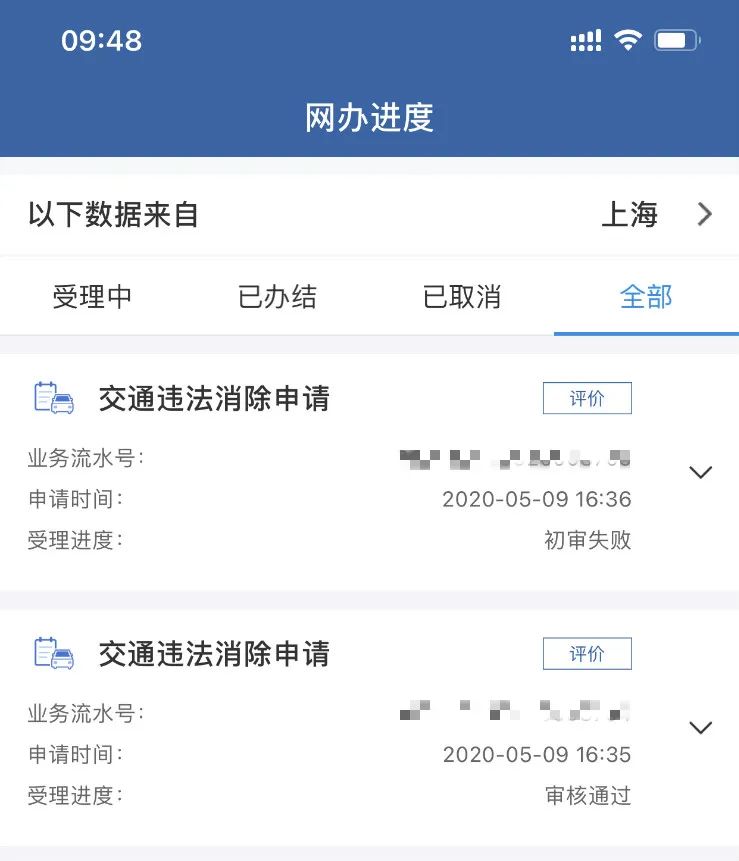739x861 pixels.
Task: Expand the application submitted at 16:36
Action: [x=701, y=472]
